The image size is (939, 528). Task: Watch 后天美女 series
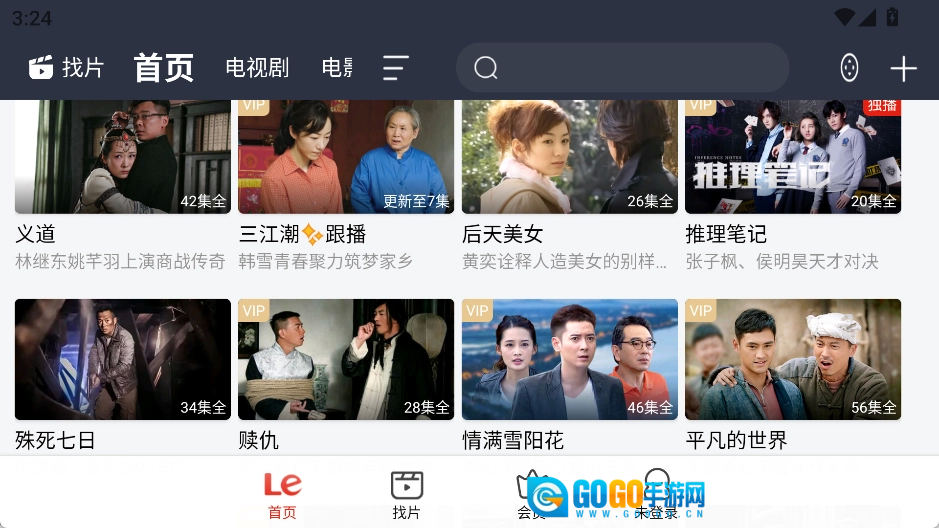[x=569, y=158]
